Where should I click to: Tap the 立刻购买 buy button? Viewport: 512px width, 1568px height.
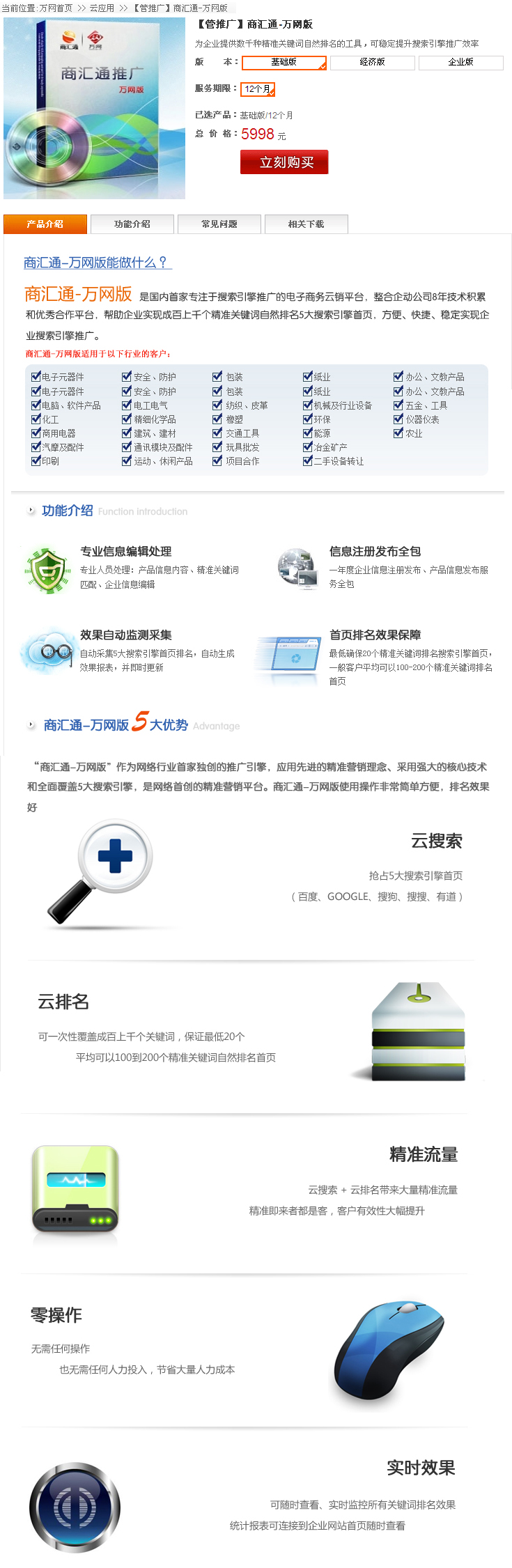coord(284,162)
